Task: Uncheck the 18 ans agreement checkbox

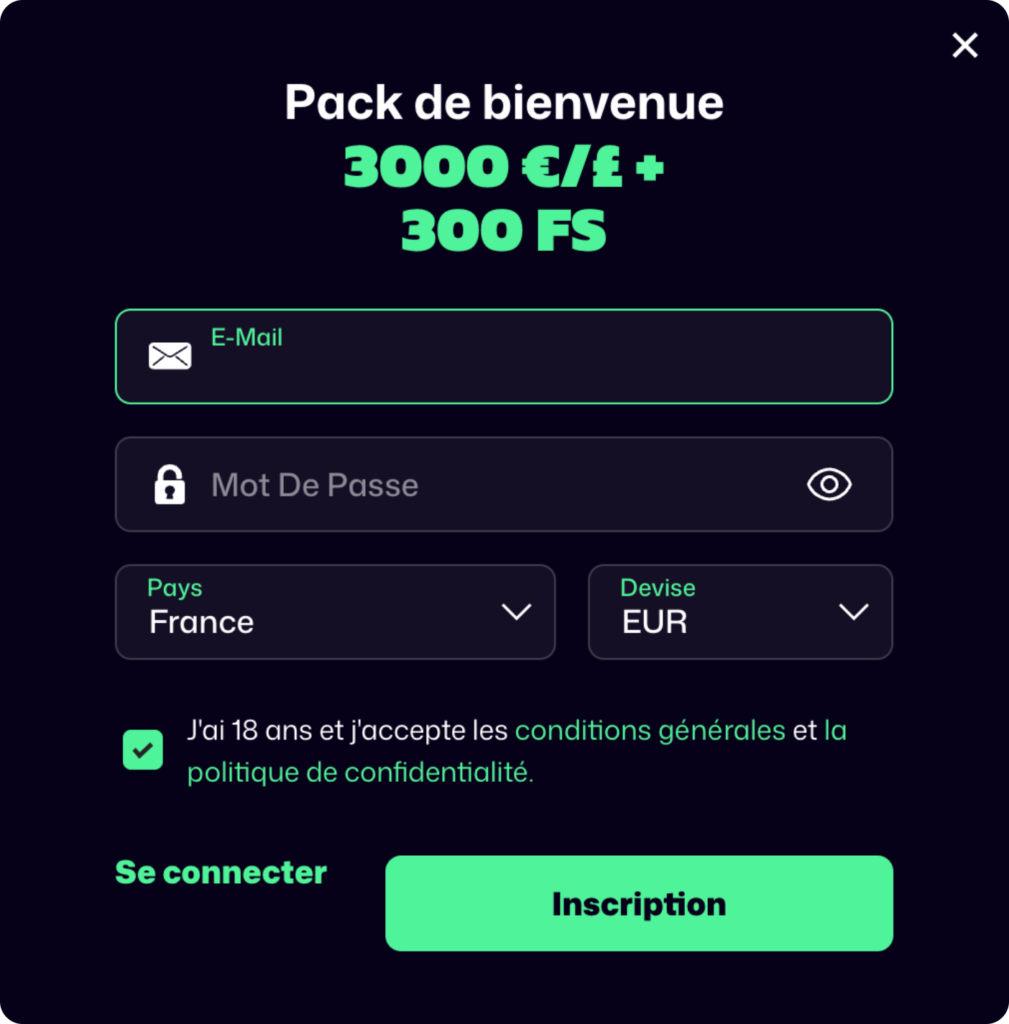Action: coord(143,750)
